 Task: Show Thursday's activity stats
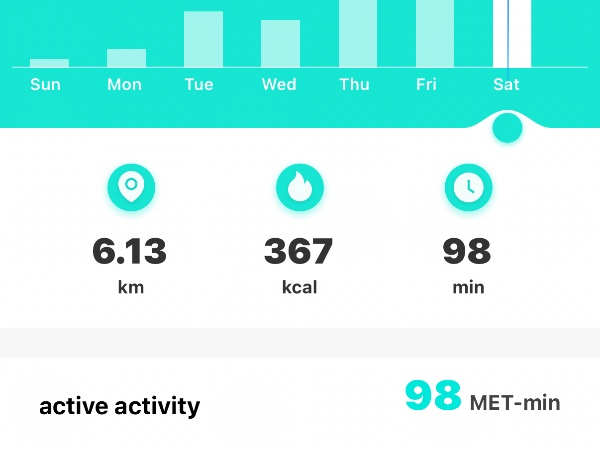(x=358, y=34)
